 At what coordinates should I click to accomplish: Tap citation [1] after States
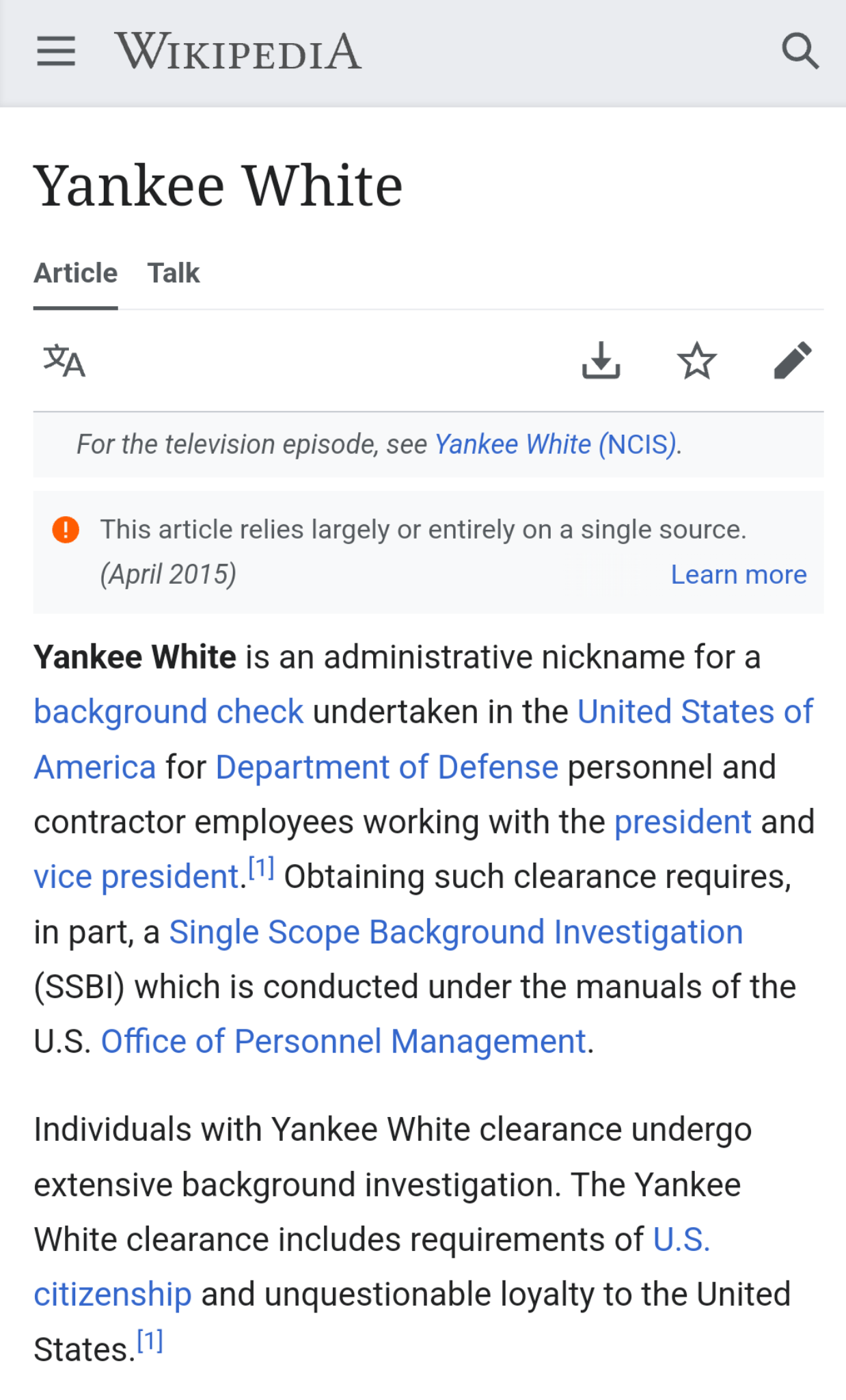(150, 1341)
